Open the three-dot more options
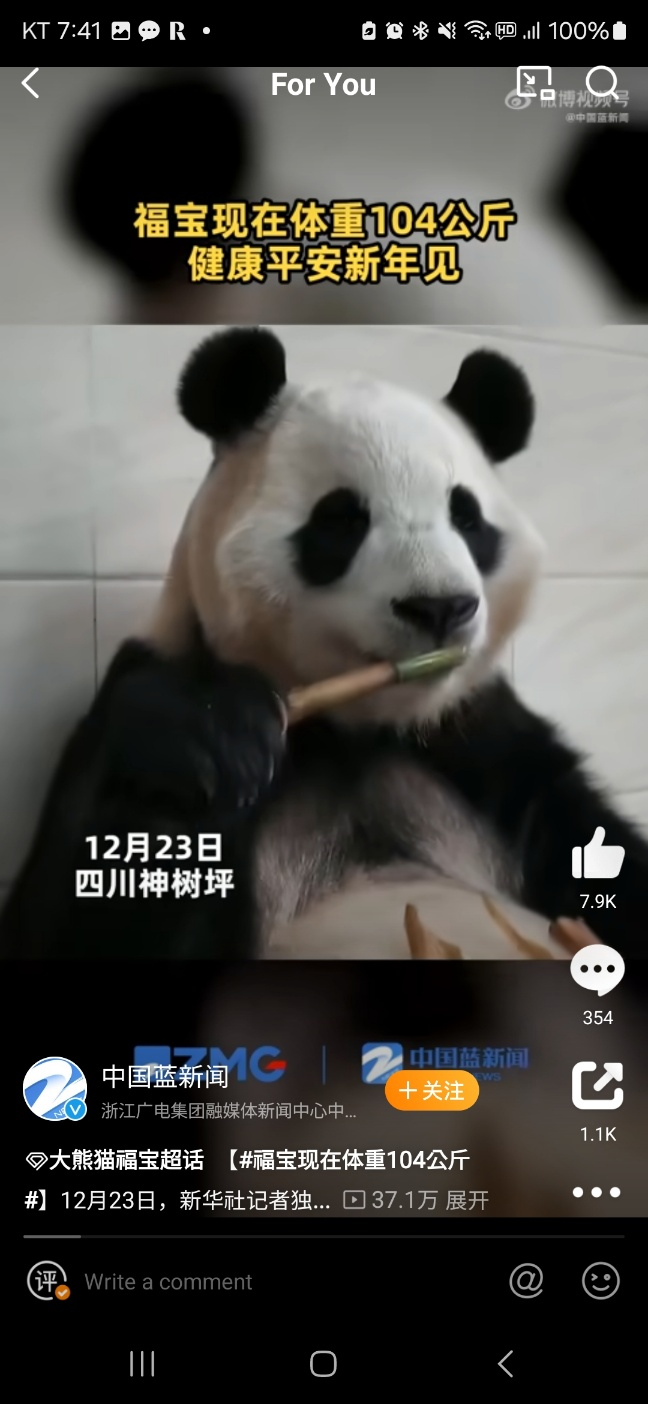Screen dimensions: 648x1404 tap(597, 1192)
